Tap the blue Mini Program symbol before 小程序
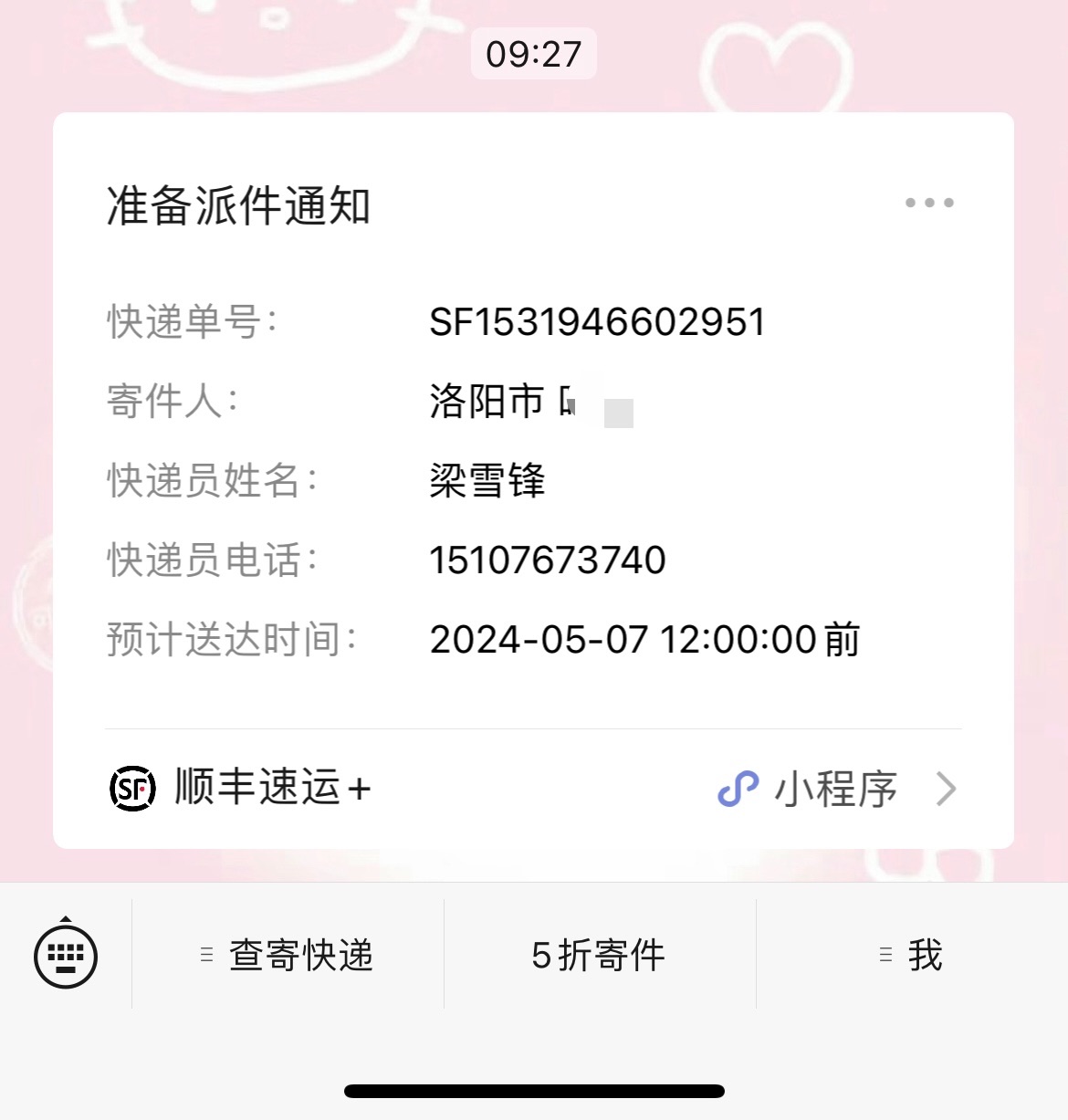This screenshot has height=1120, width=1068. tap(740, 789)
